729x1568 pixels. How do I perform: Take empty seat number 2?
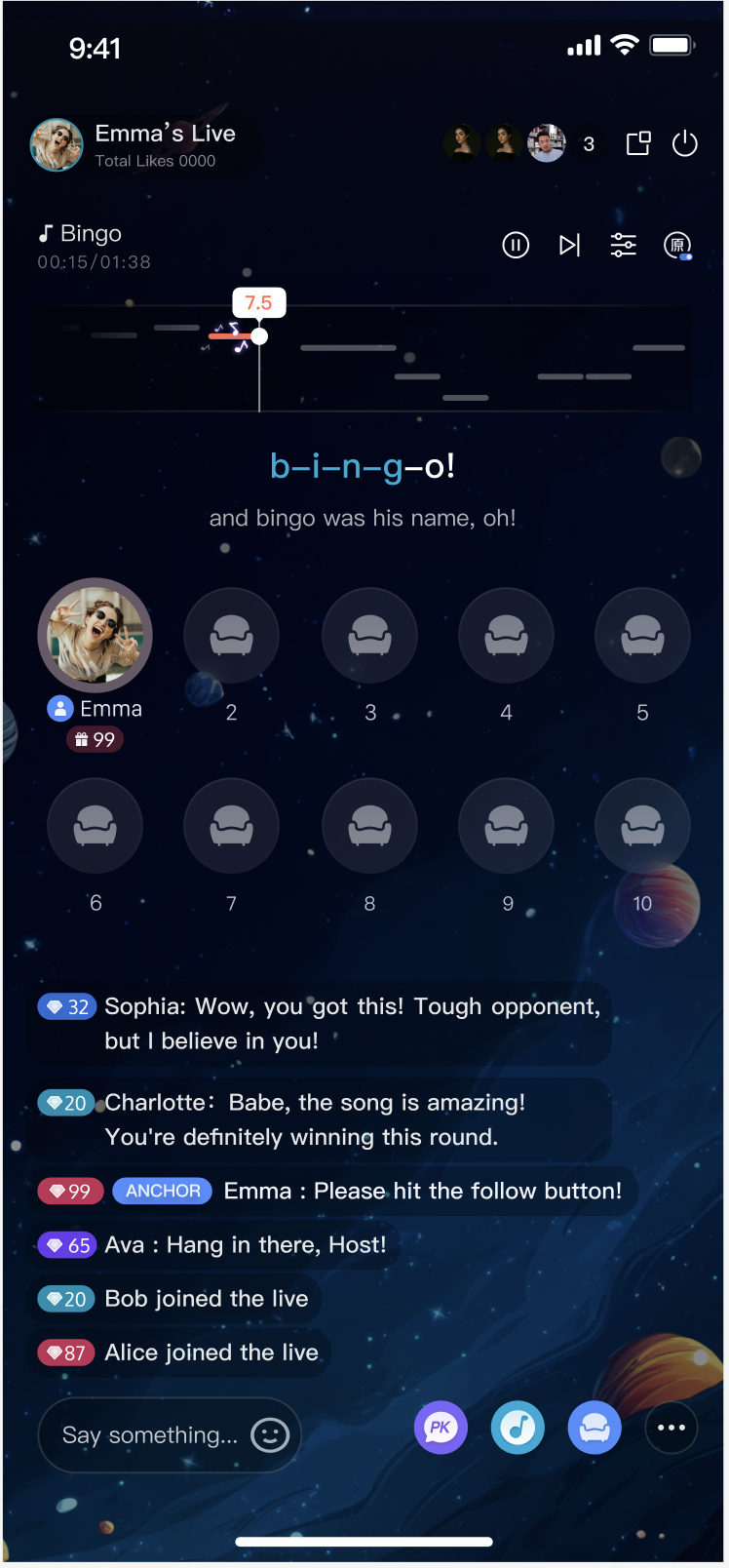pos(232,636)
